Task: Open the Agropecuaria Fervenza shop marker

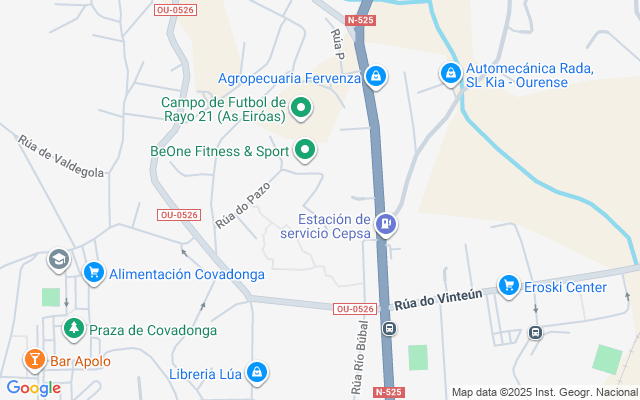Action: point(376,76)
